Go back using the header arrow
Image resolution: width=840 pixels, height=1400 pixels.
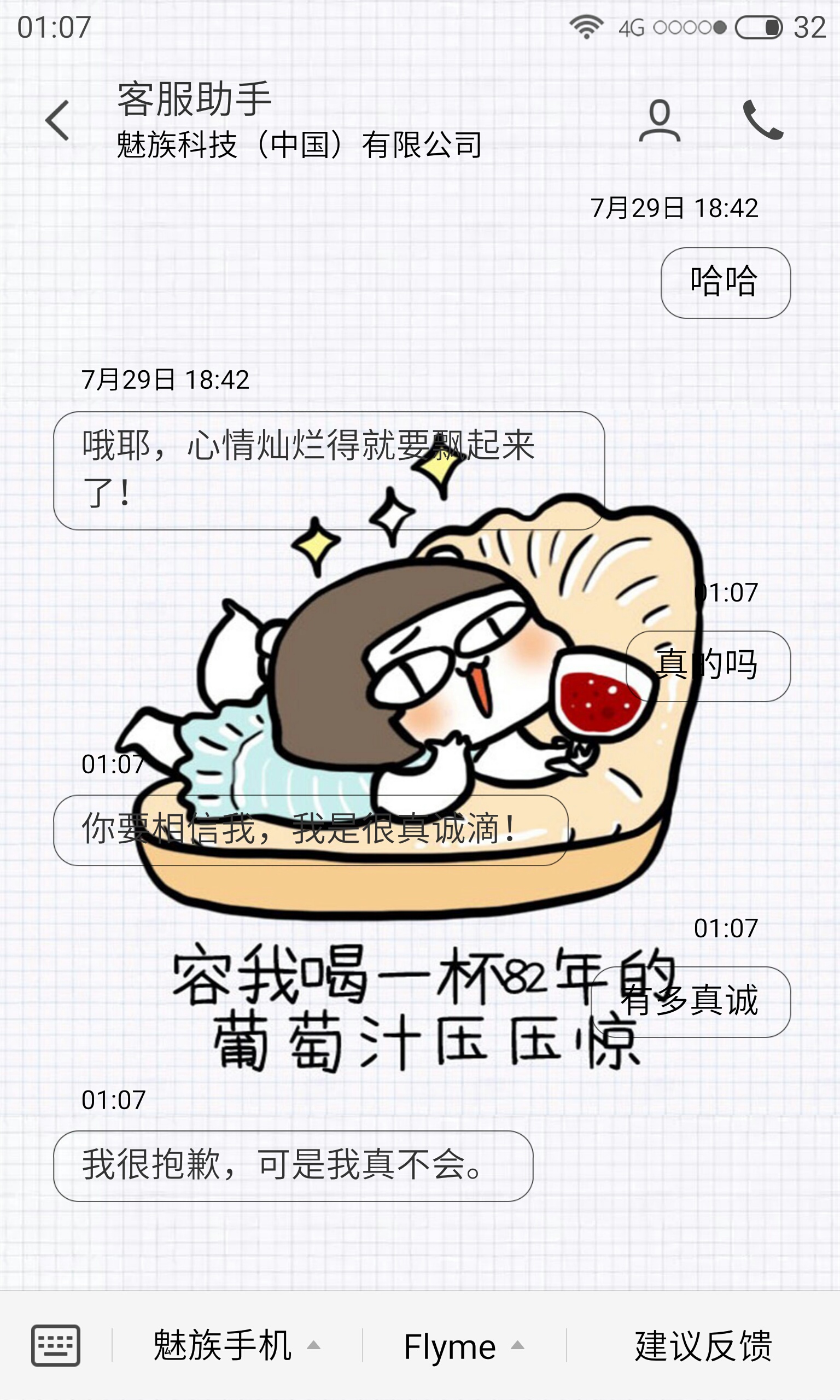point(58,120)
